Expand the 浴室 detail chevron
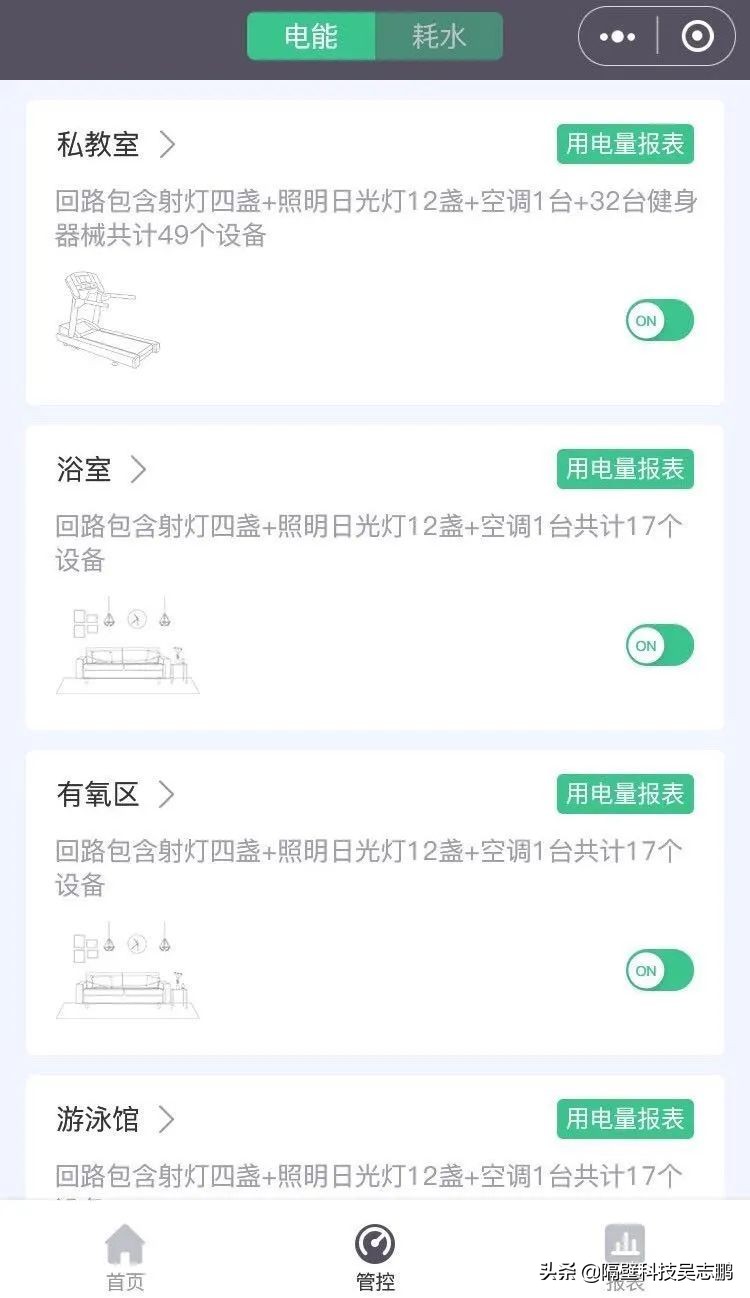 (x=139, y=470)
